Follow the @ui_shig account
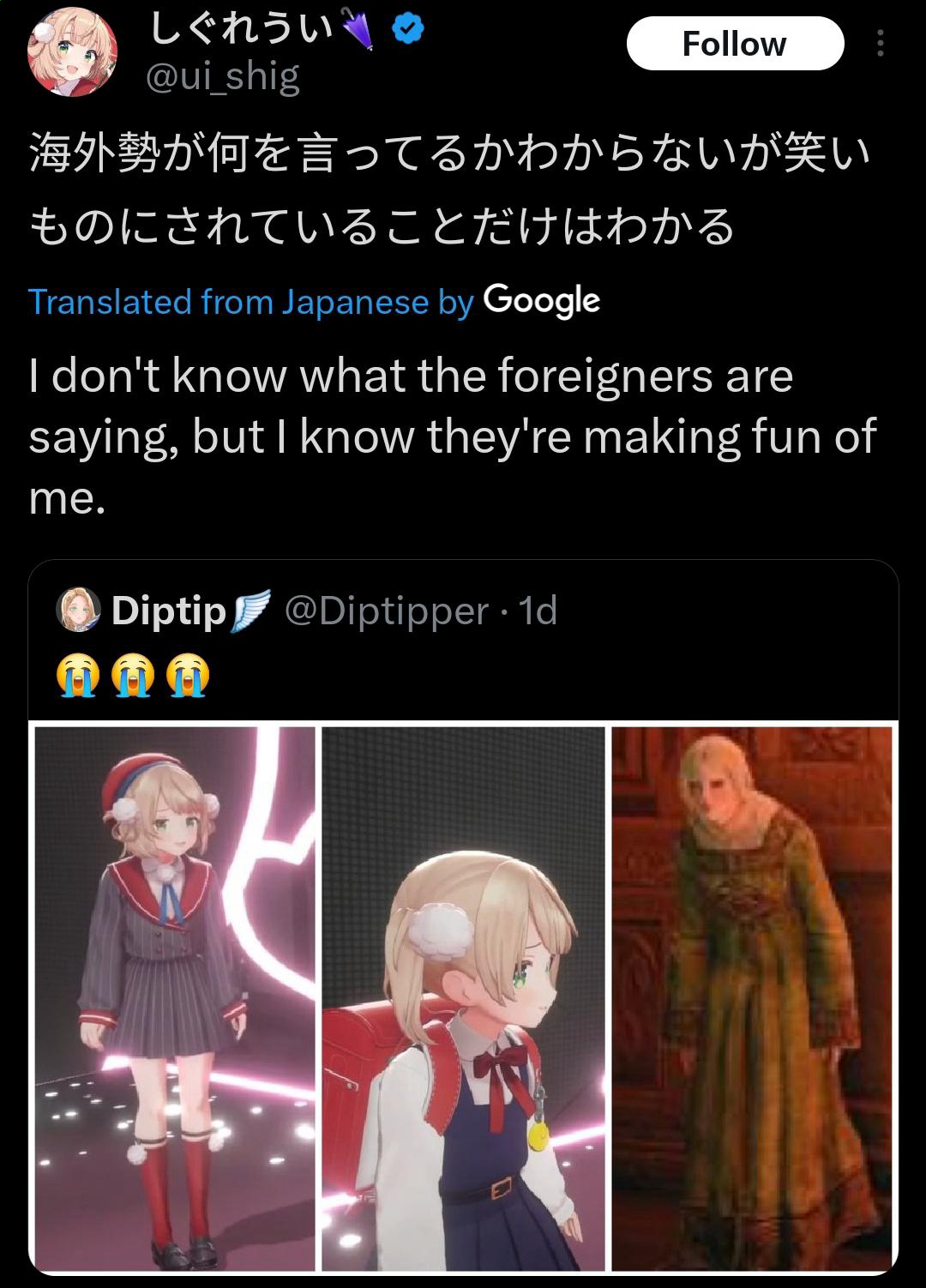926x1288 pixels. tap(735, 44)
